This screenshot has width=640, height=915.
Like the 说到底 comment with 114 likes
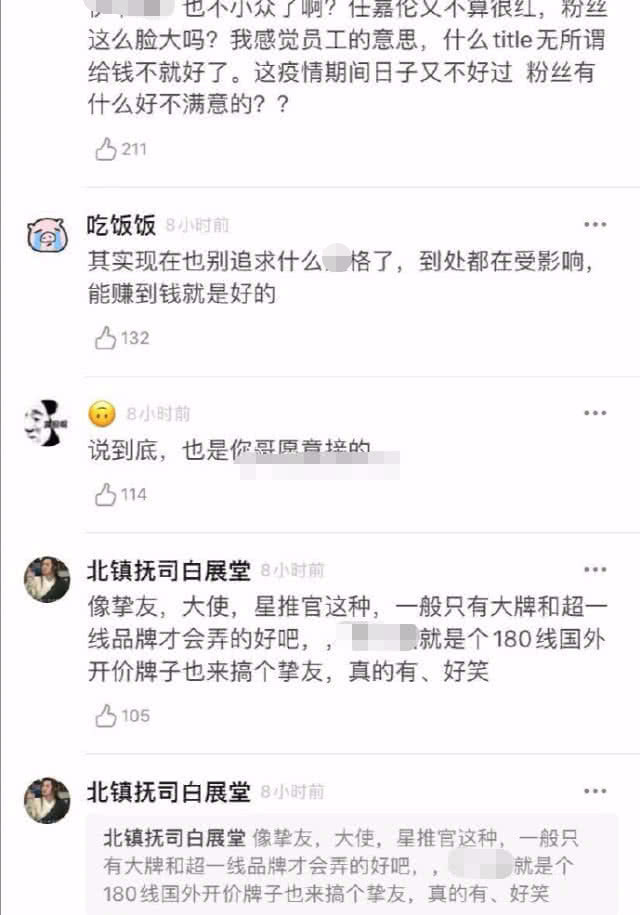(107, 494)
